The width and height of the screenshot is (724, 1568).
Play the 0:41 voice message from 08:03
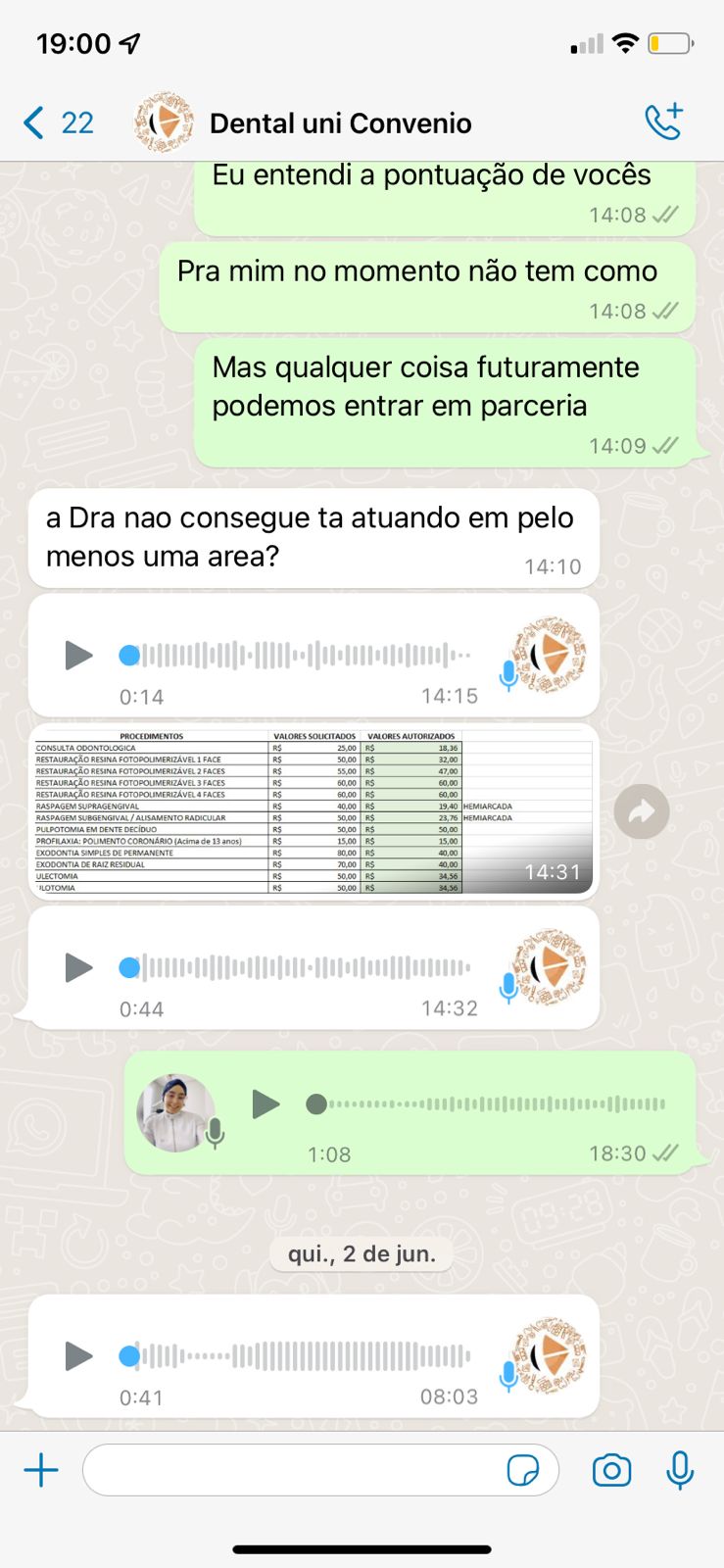77,1356
